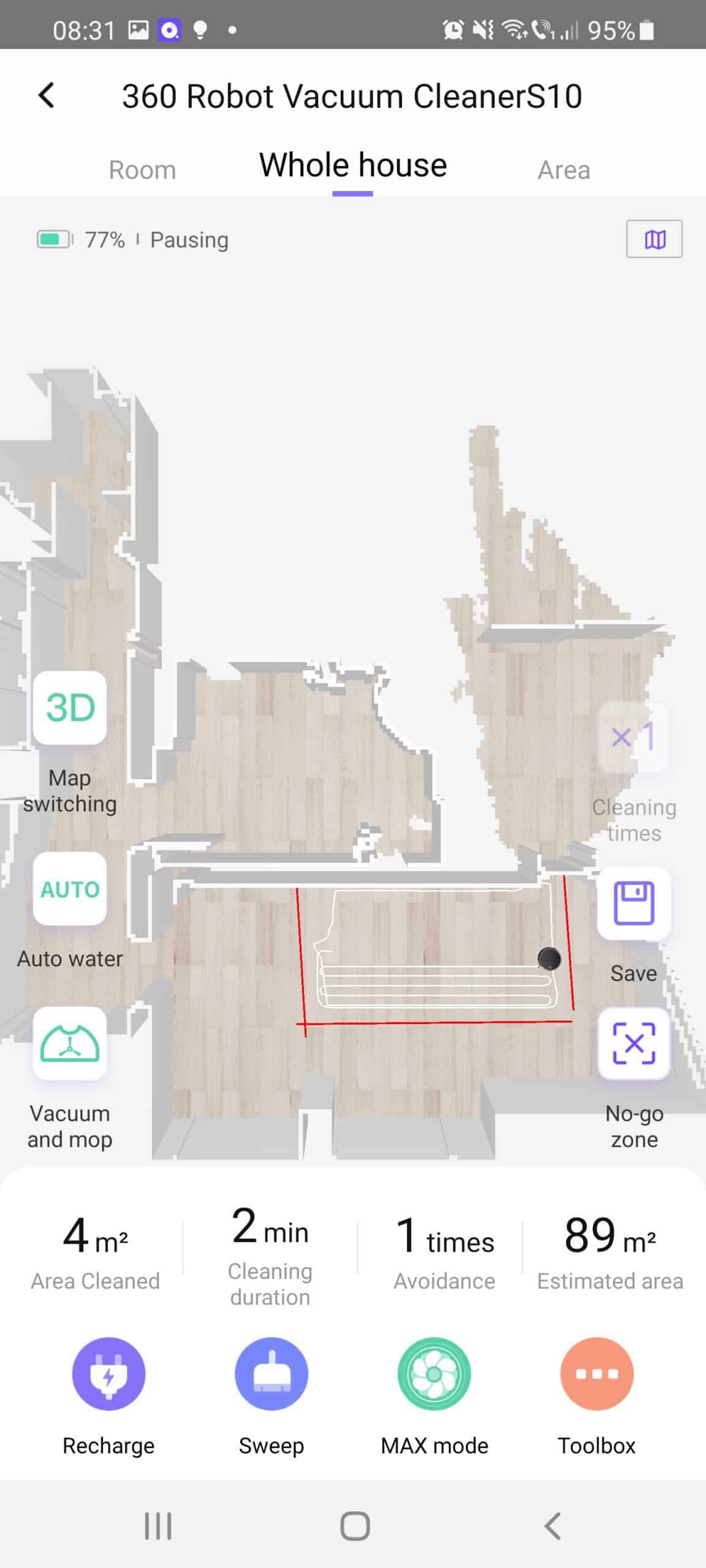This screenshot has width=706, height=1568.
Task: Go to the phone home screen
Action: pyautogui.click(x=355, y=1526)
